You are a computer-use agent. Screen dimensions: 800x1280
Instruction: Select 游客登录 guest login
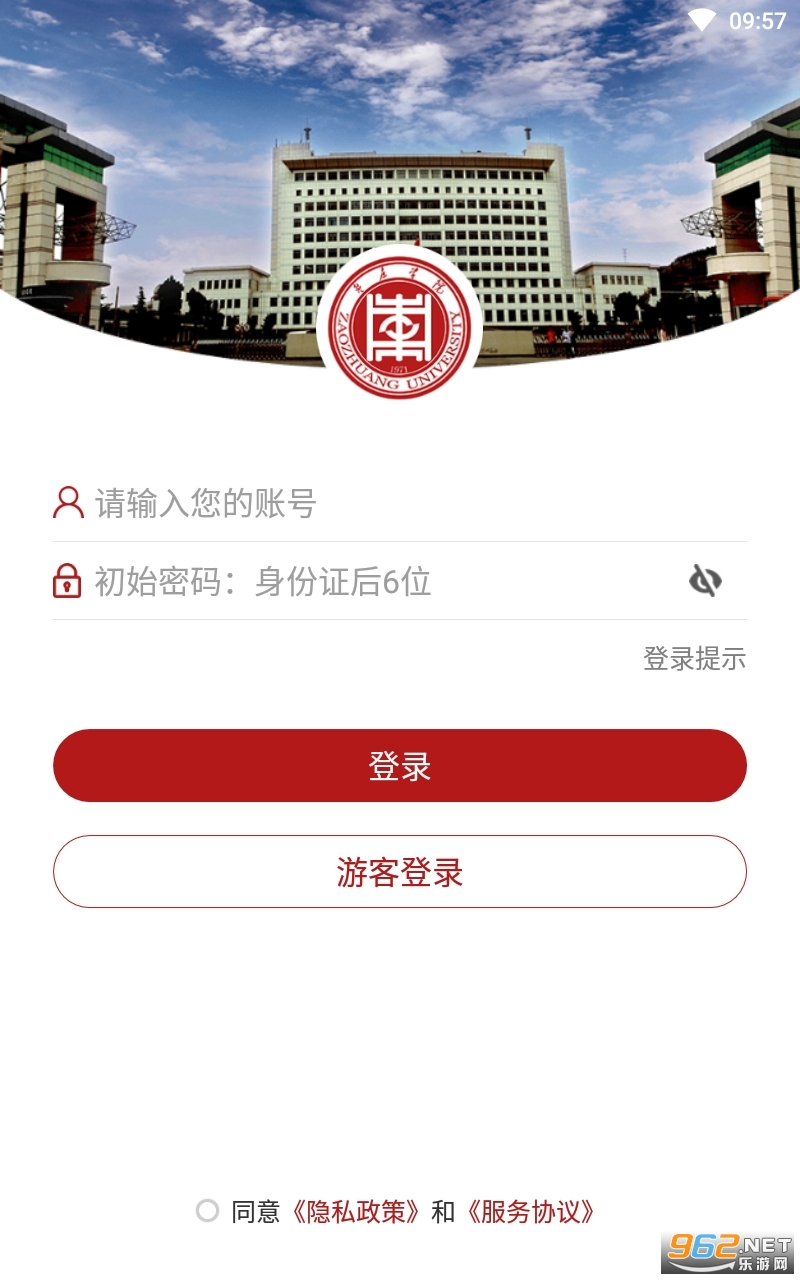400,872
